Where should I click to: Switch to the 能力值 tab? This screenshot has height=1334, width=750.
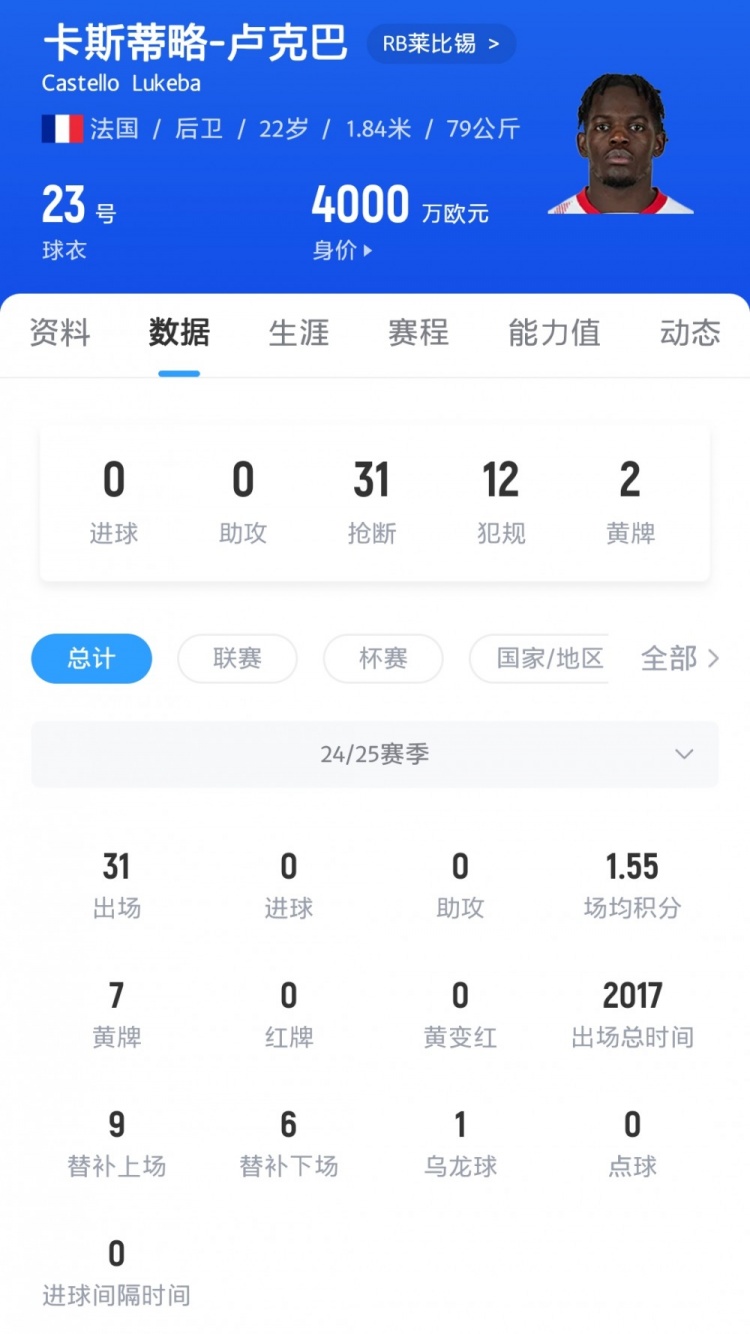(x=554, y=332)
